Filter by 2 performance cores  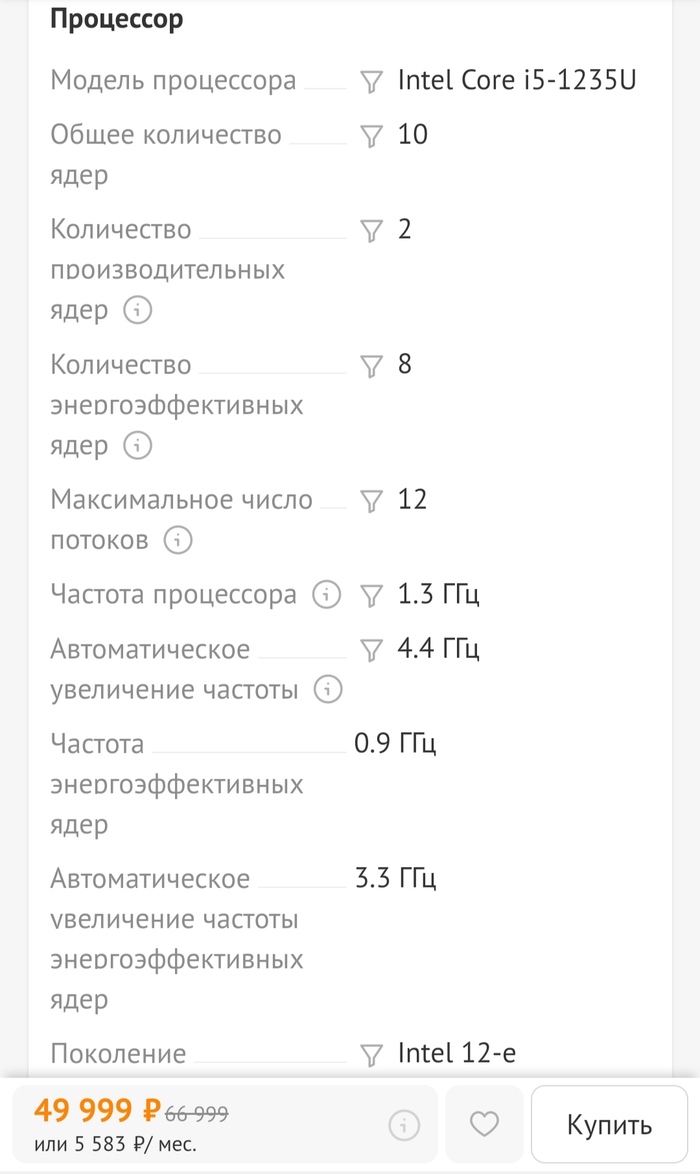pos(371,231)
